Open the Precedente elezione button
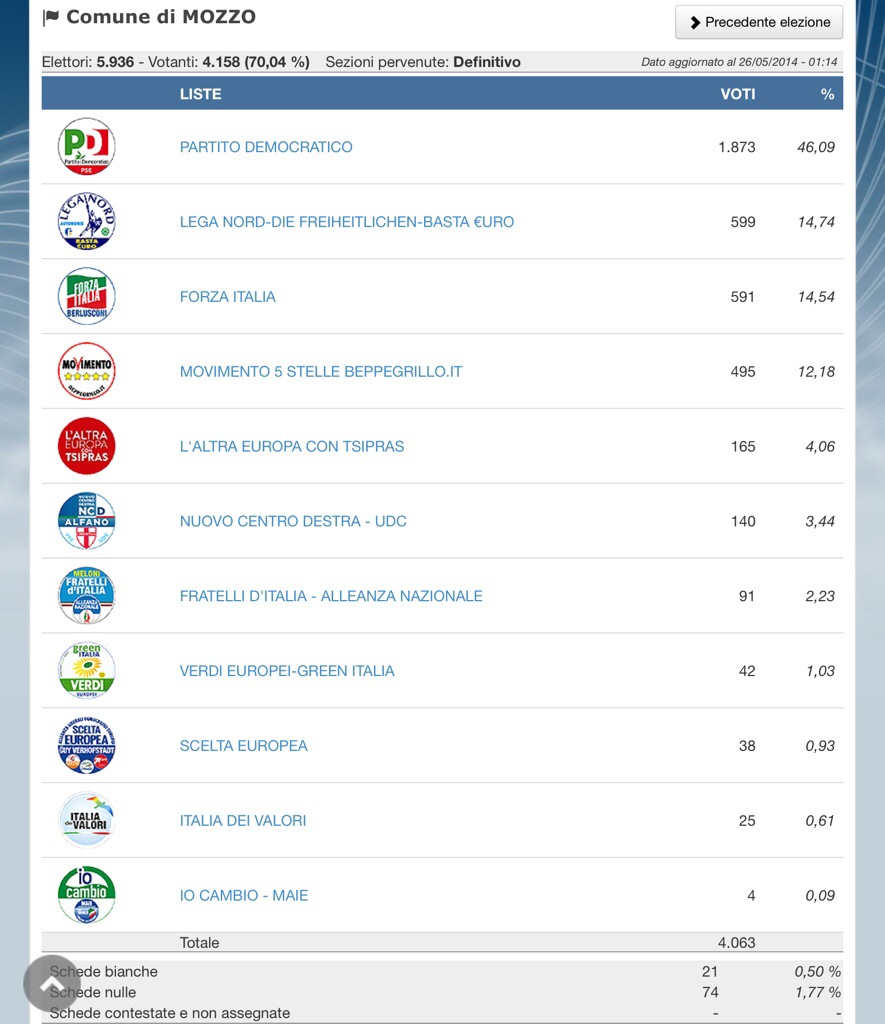 pos(759,22)
